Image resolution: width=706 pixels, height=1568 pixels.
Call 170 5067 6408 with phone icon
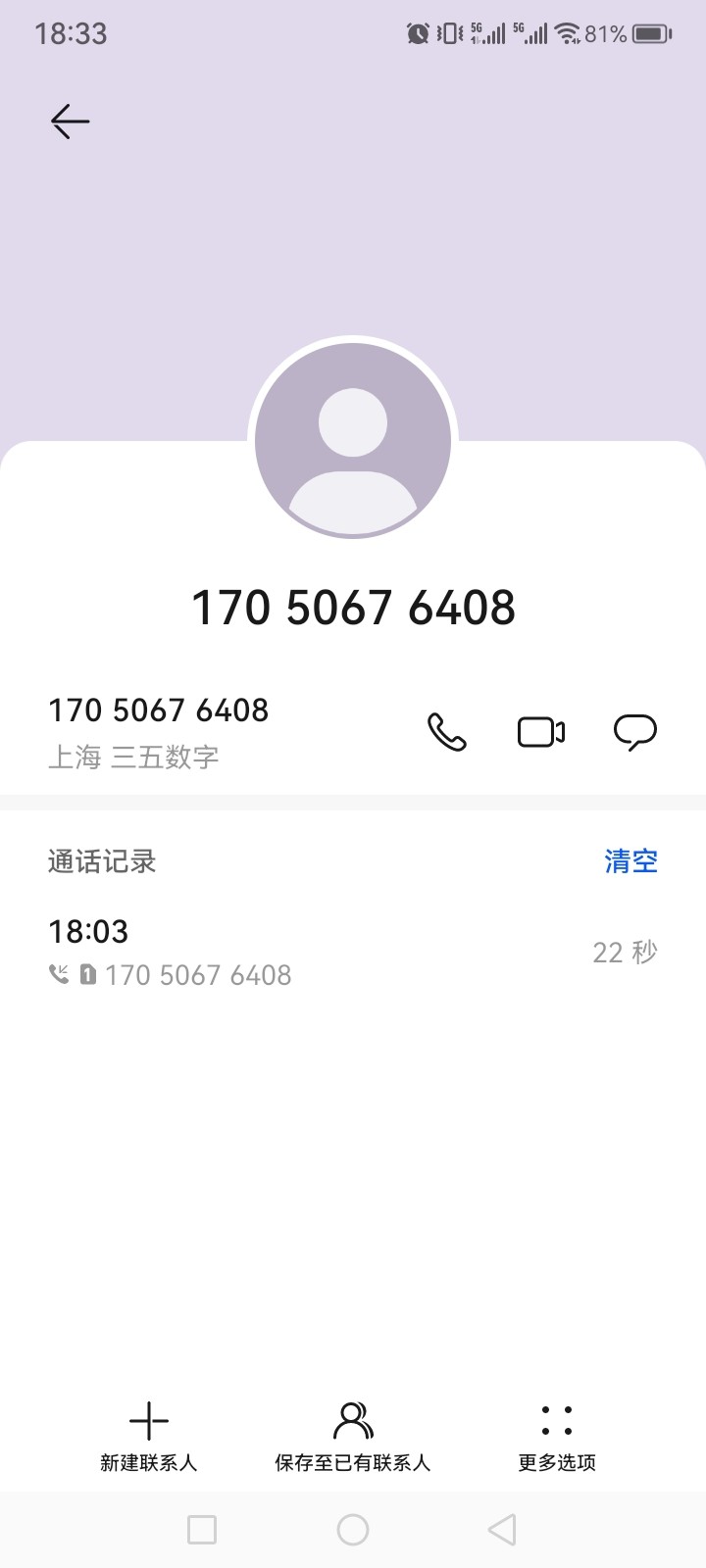tap(447, 732)
